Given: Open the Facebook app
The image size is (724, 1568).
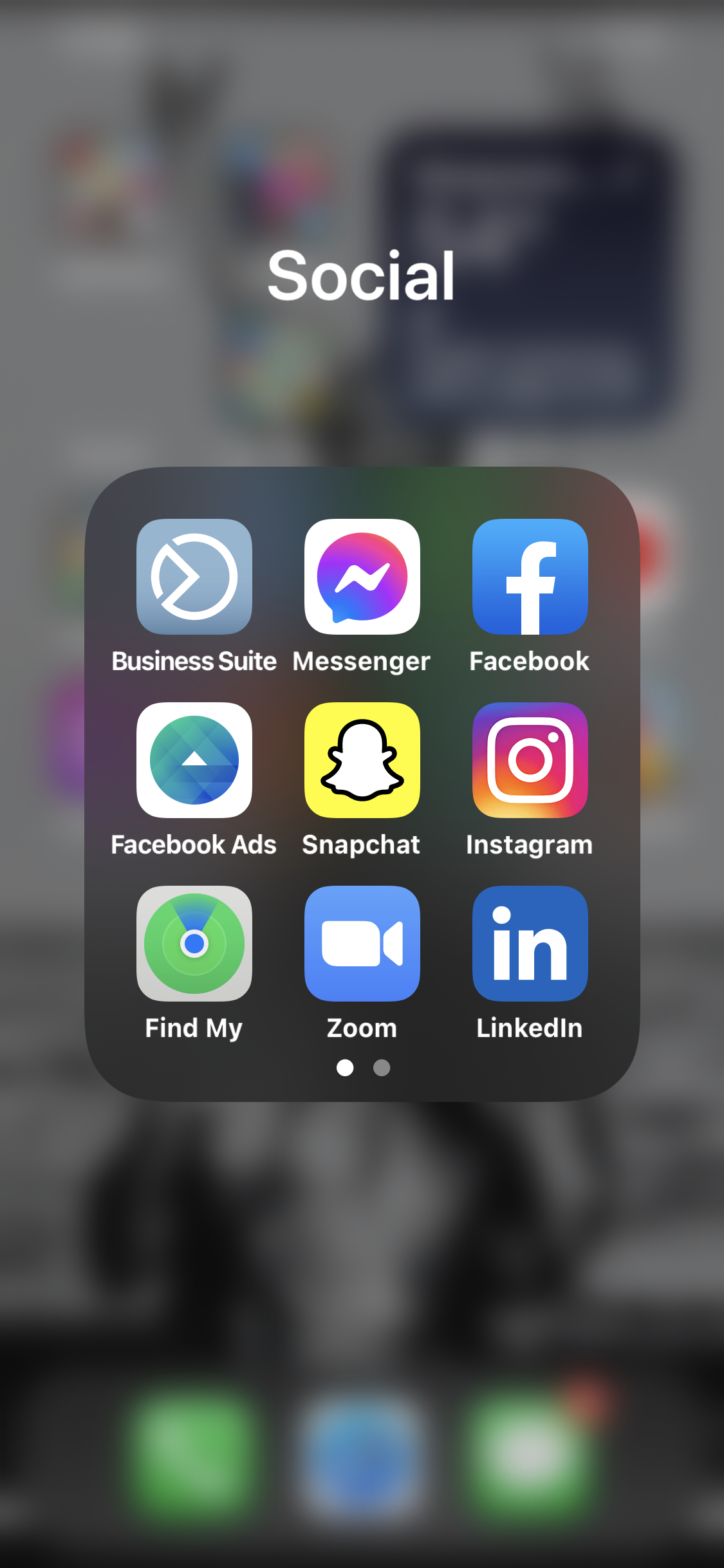Looking at the screenshot, I should (530, 577).
